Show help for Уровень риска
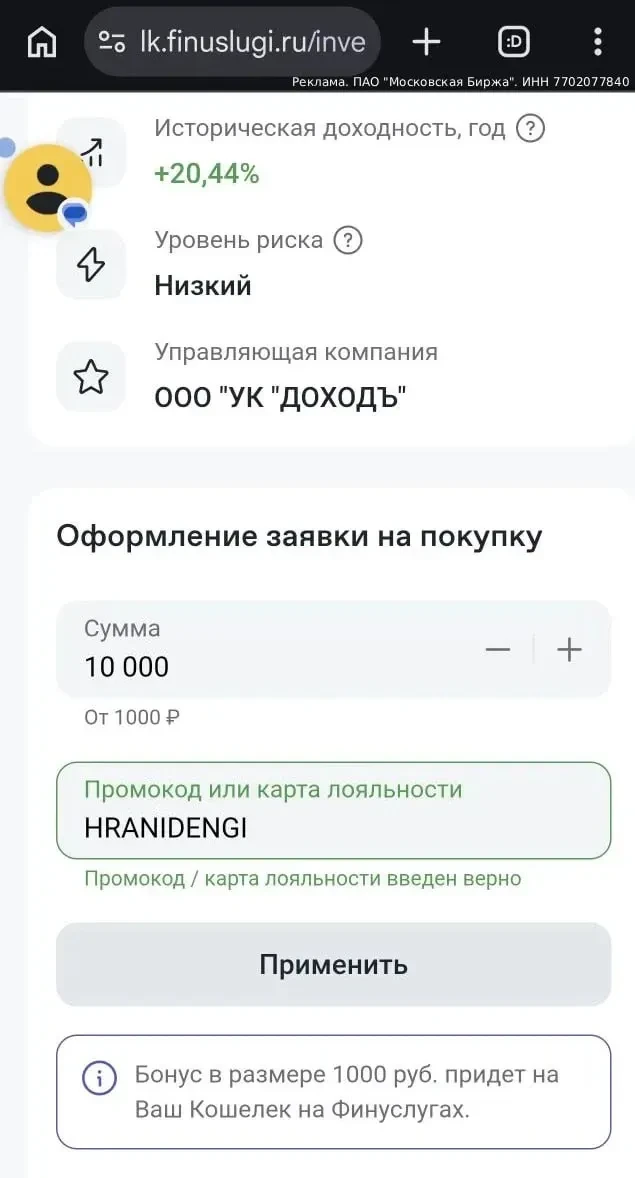The image size is (635, 1178). (x=347, y=241)
